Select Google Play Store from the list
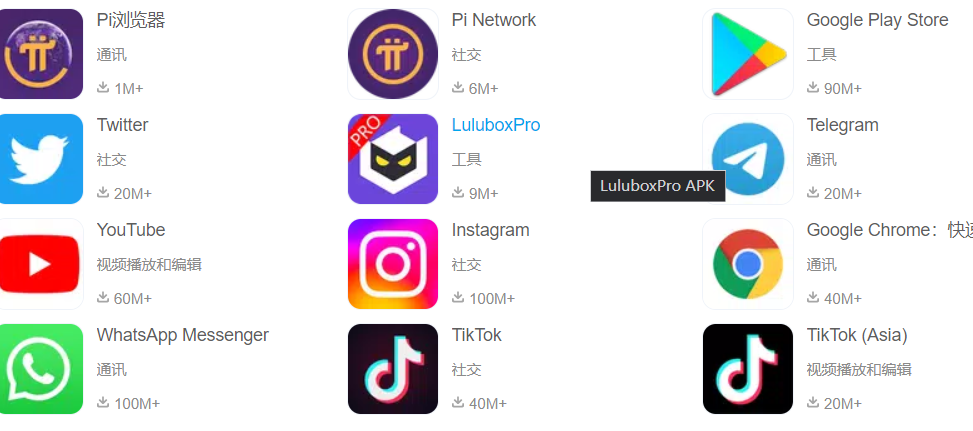 (x=877, y=20)
